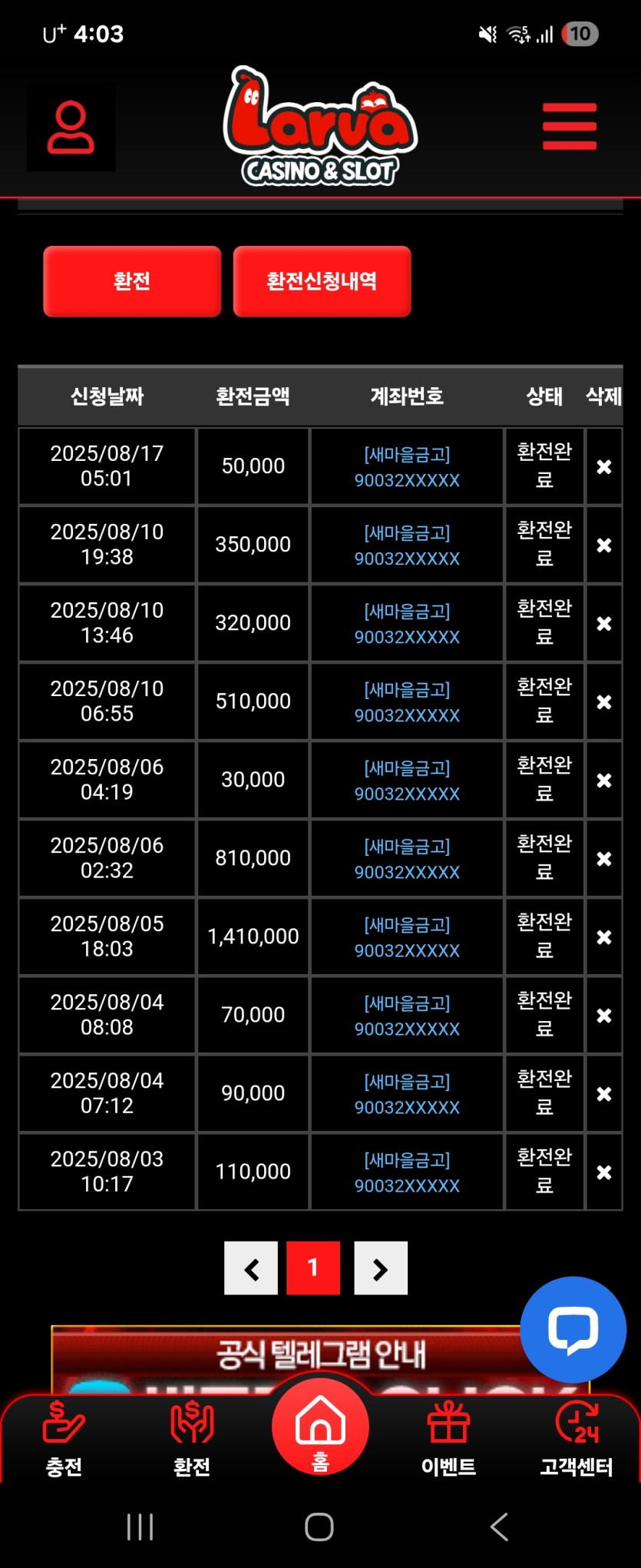
Task: Delete the 2025/08/17 05:01 withdrawal record
Action: click(604, 466)
